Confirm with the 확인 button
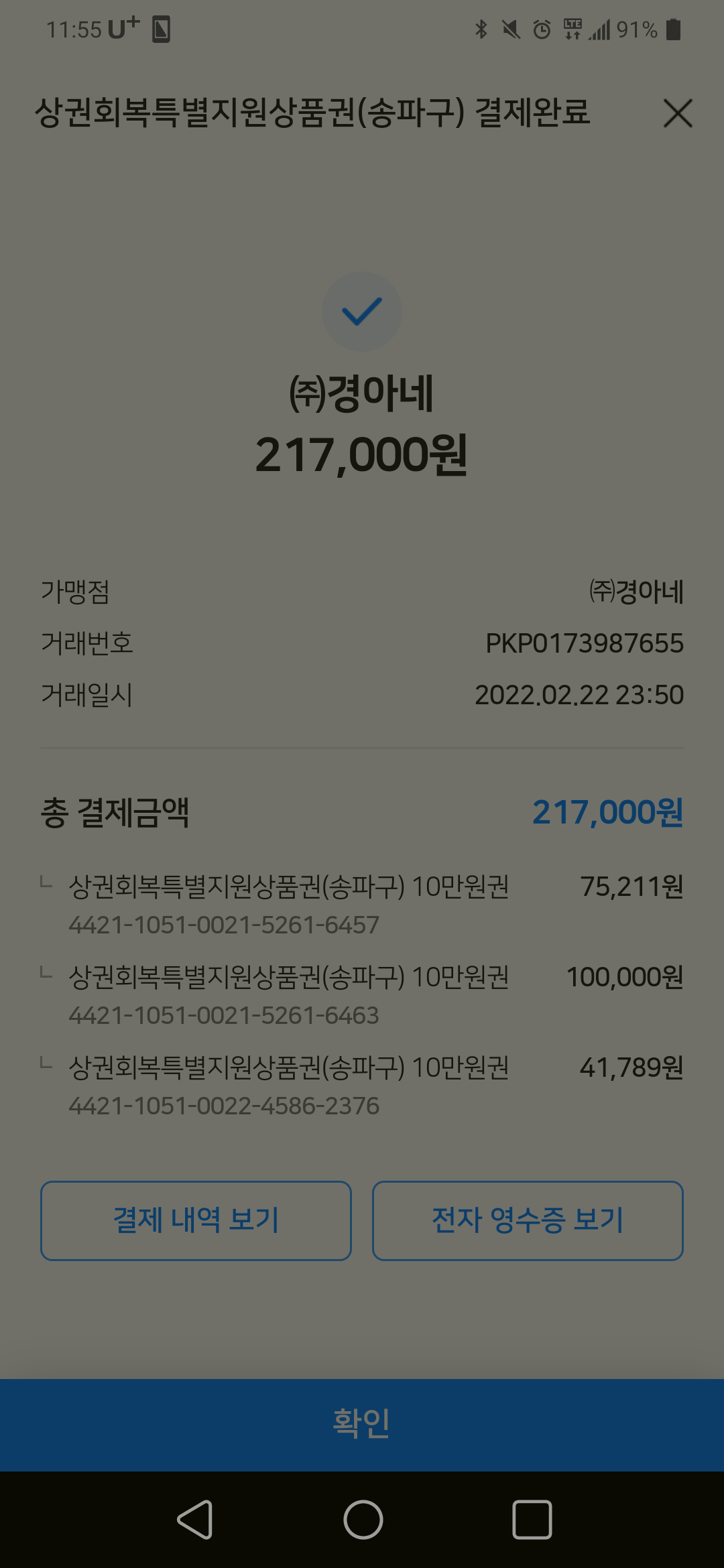724x1568 pixels. coord(362,1424)
